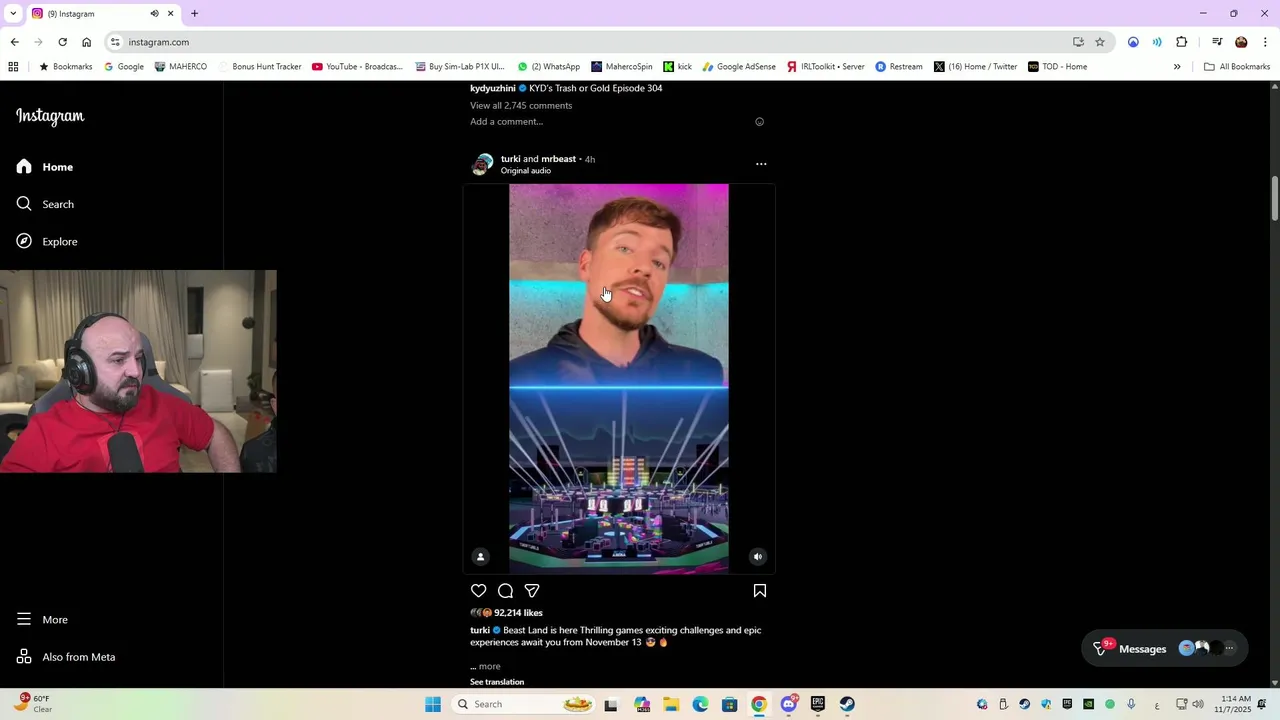Show tagged people on the video
This screenshot has height=720, width=1280.
(x=480, y=557)
